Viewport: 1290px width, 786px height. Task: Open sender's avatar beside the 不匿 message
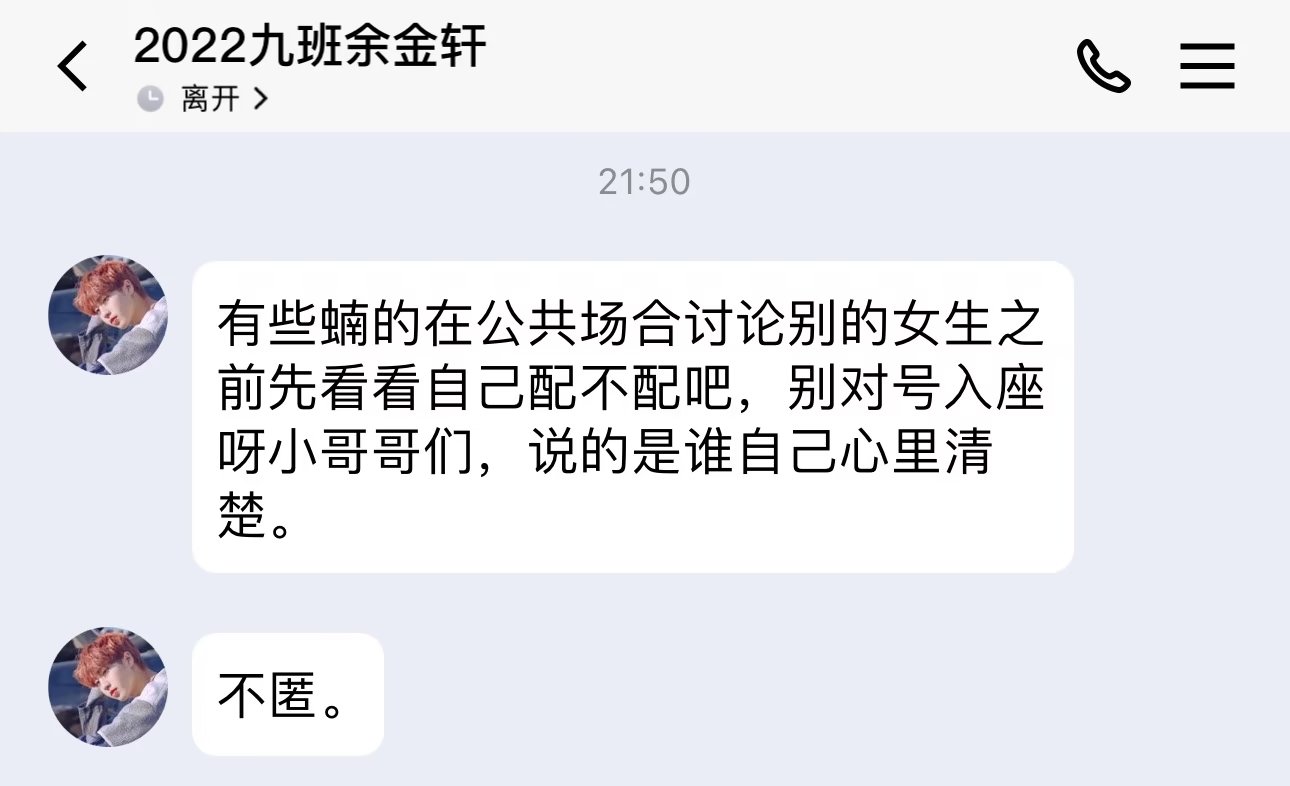[x=108, y=687]
